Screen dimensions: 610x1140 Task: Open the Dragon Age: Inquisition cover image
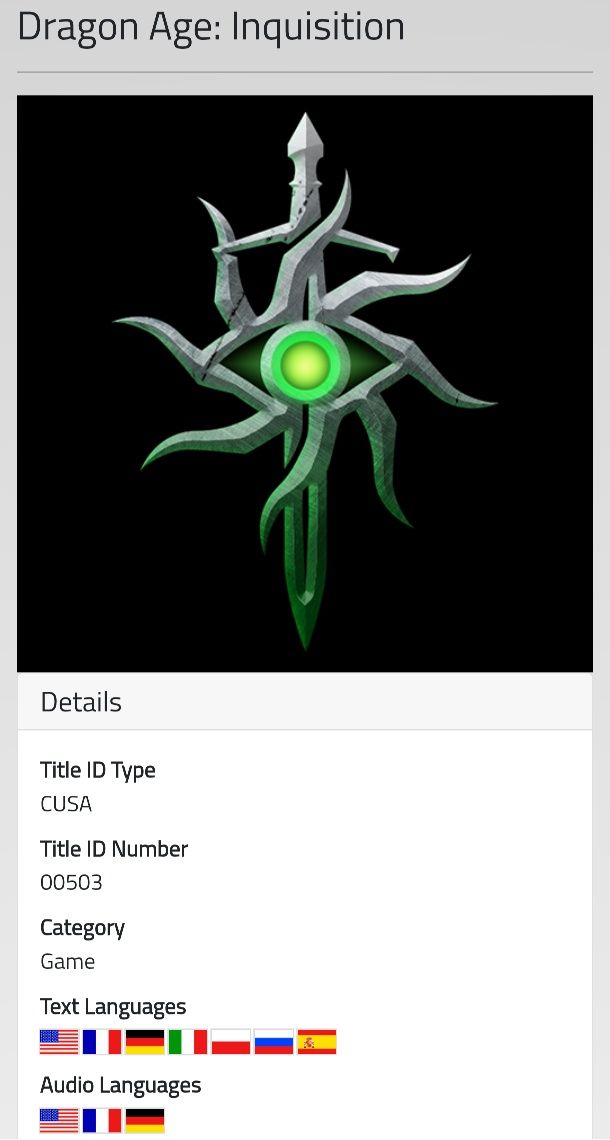click(x=305, y=383)
